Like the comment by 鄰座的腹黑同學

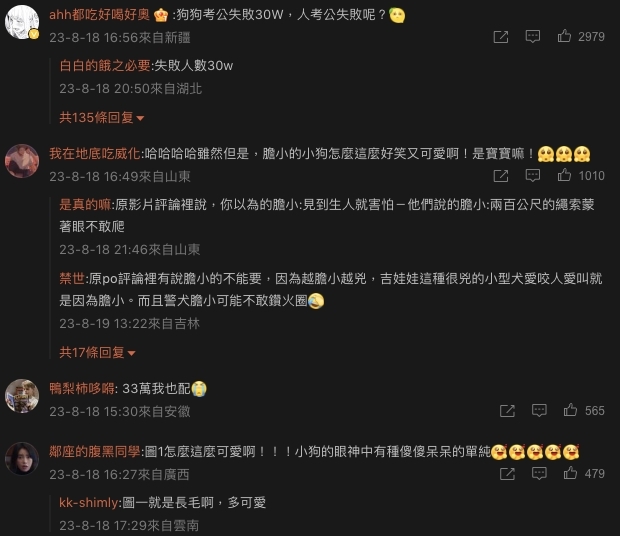(x=569, y=473)
